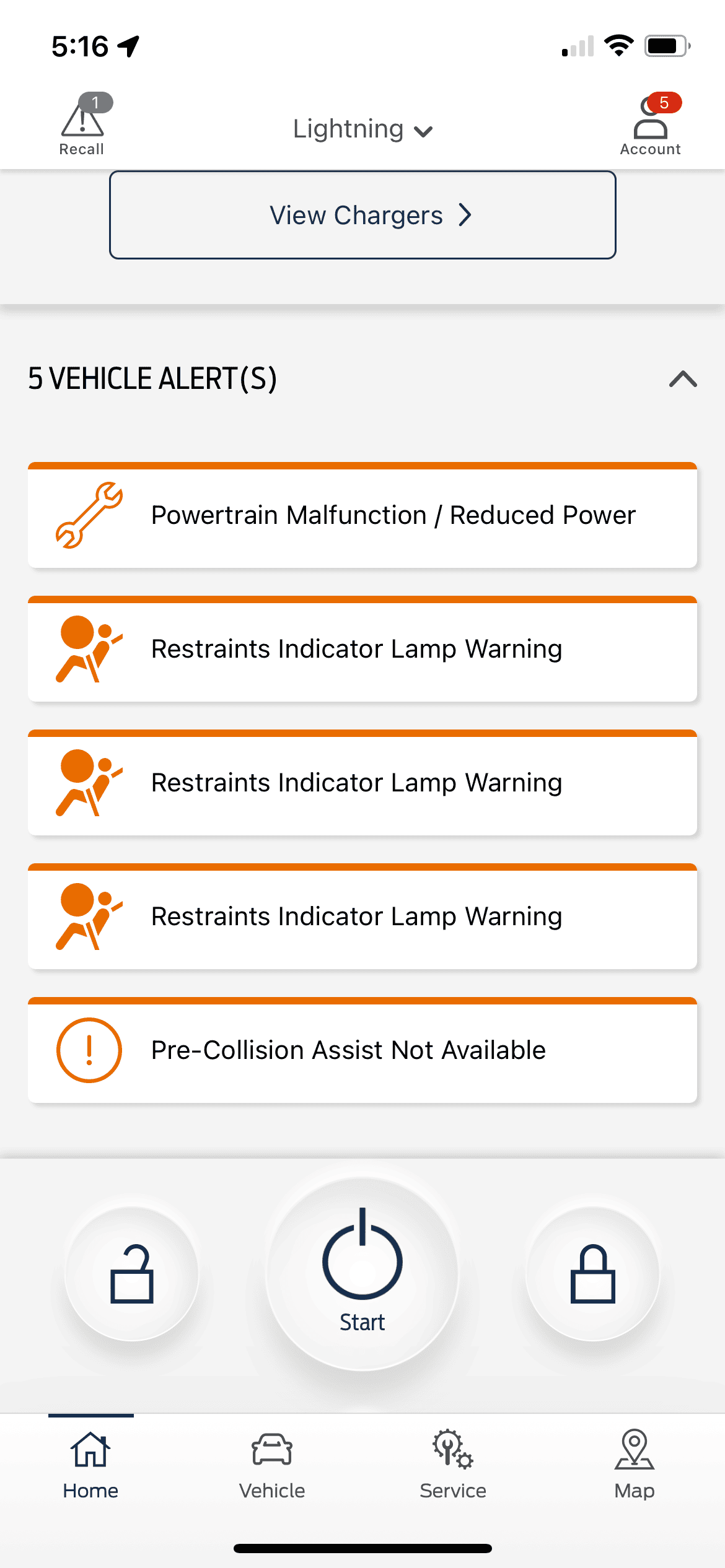Switch to the Home tab
725x1568 pixels.
point(90,1465)
